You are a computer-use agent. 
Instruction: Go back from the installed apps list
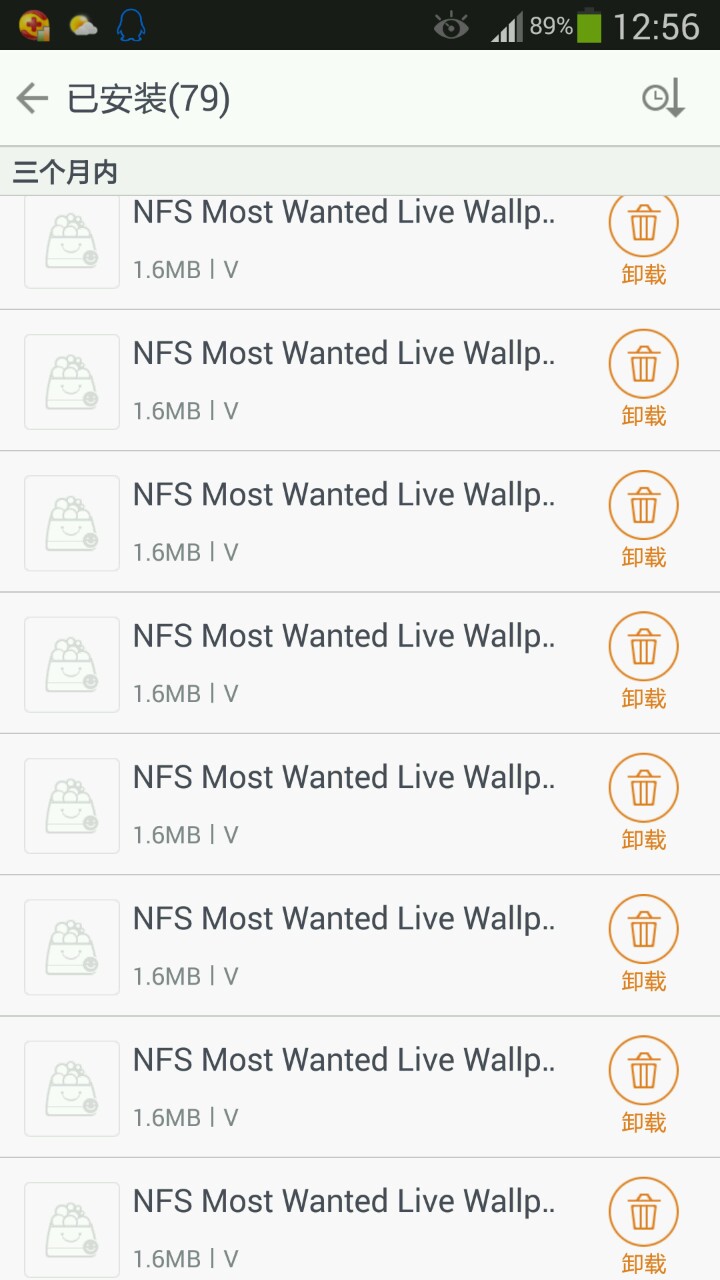point(33,98)
